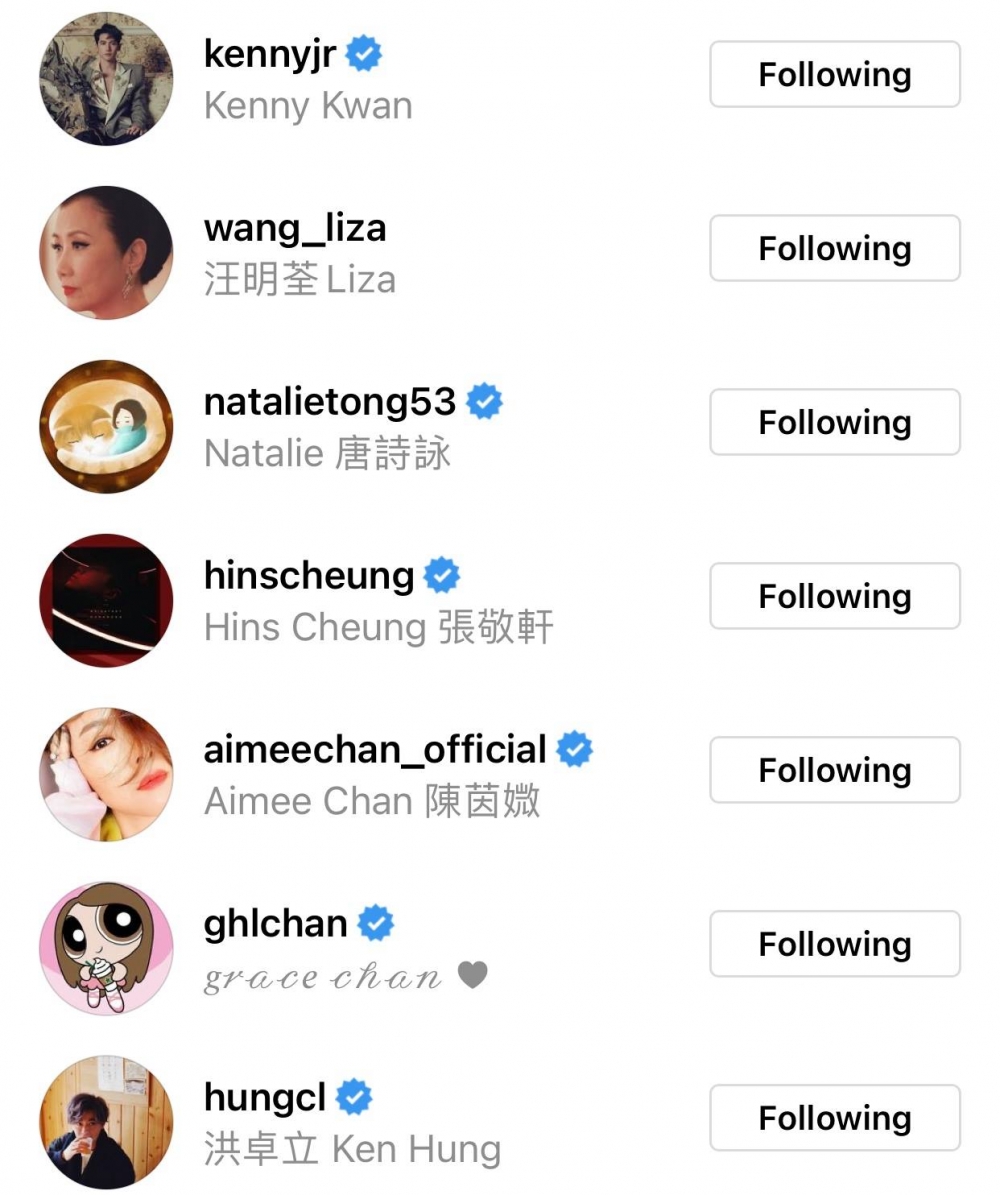
Task: Tap Following button beside hungcl
Action: click(834, 1119)
